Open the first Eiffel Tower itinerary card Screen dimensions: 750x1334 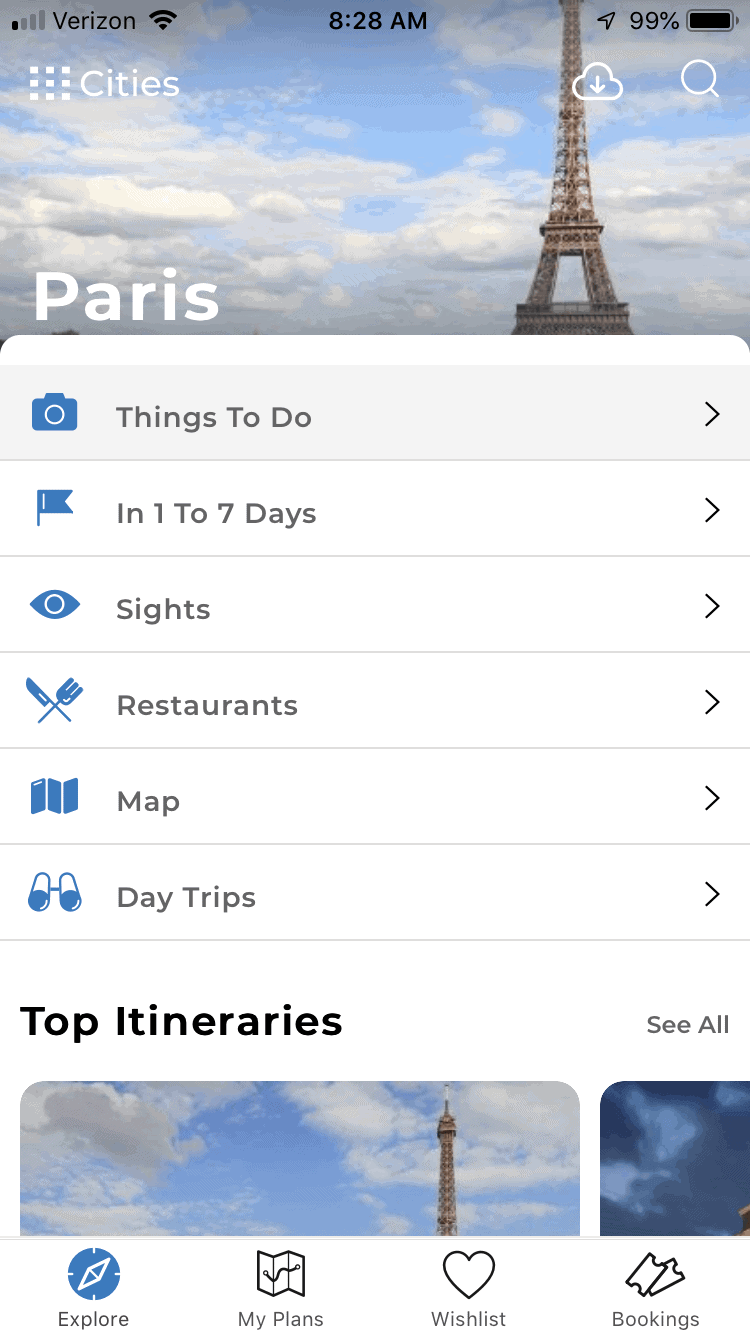(x=300, y=1158)
